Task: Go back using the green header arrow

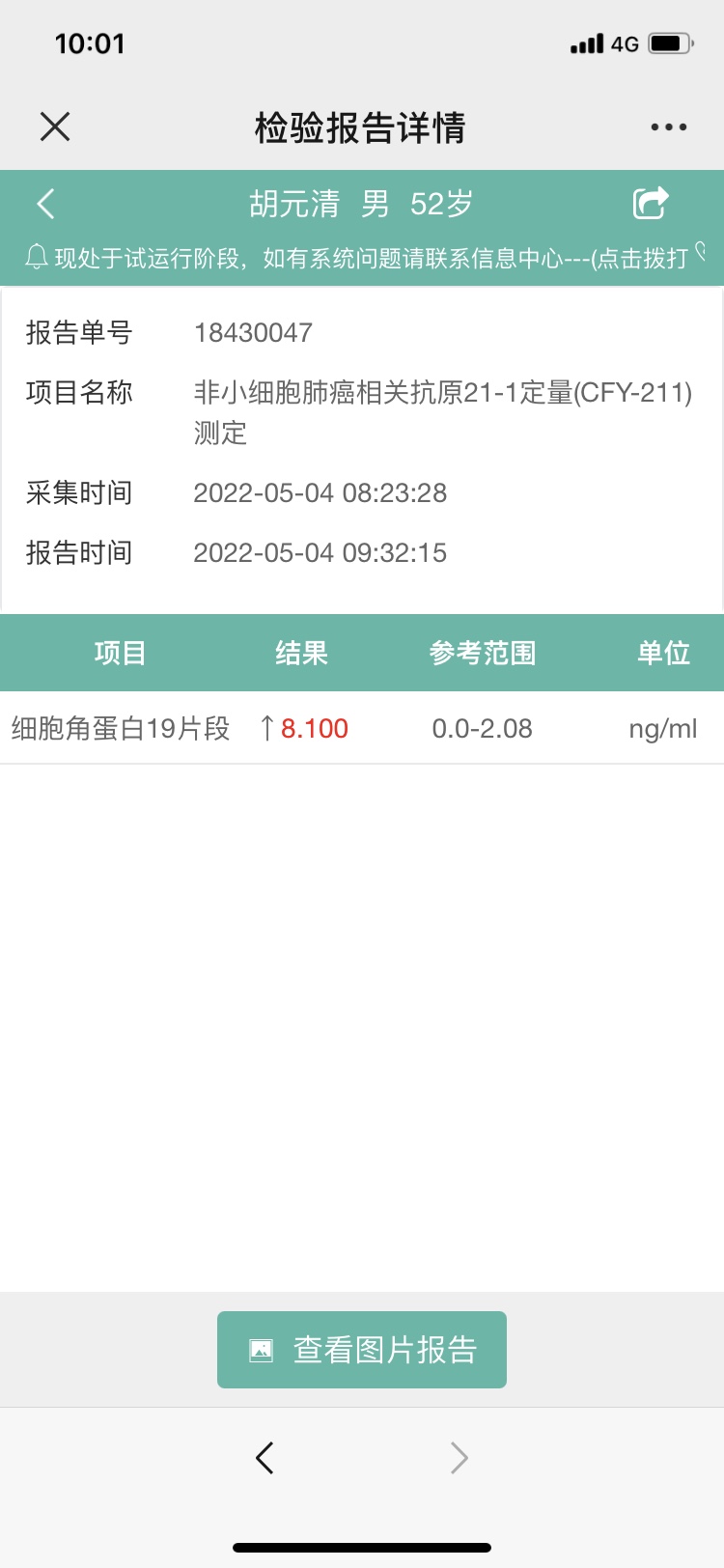Action: [x=45, y=204]
